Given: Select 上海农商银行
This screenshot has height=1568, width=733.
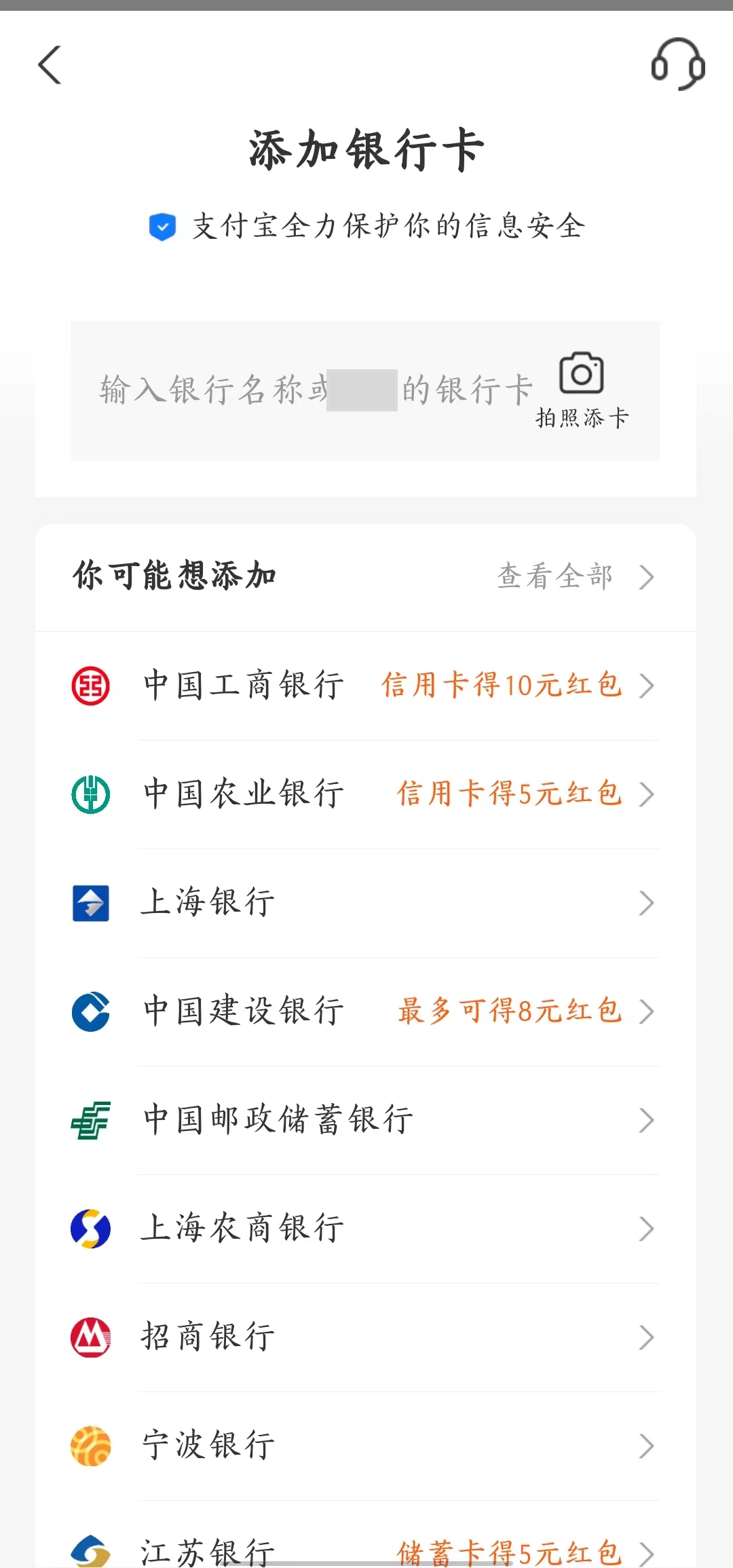Looking at the screenshot, I should (365, 1229).
